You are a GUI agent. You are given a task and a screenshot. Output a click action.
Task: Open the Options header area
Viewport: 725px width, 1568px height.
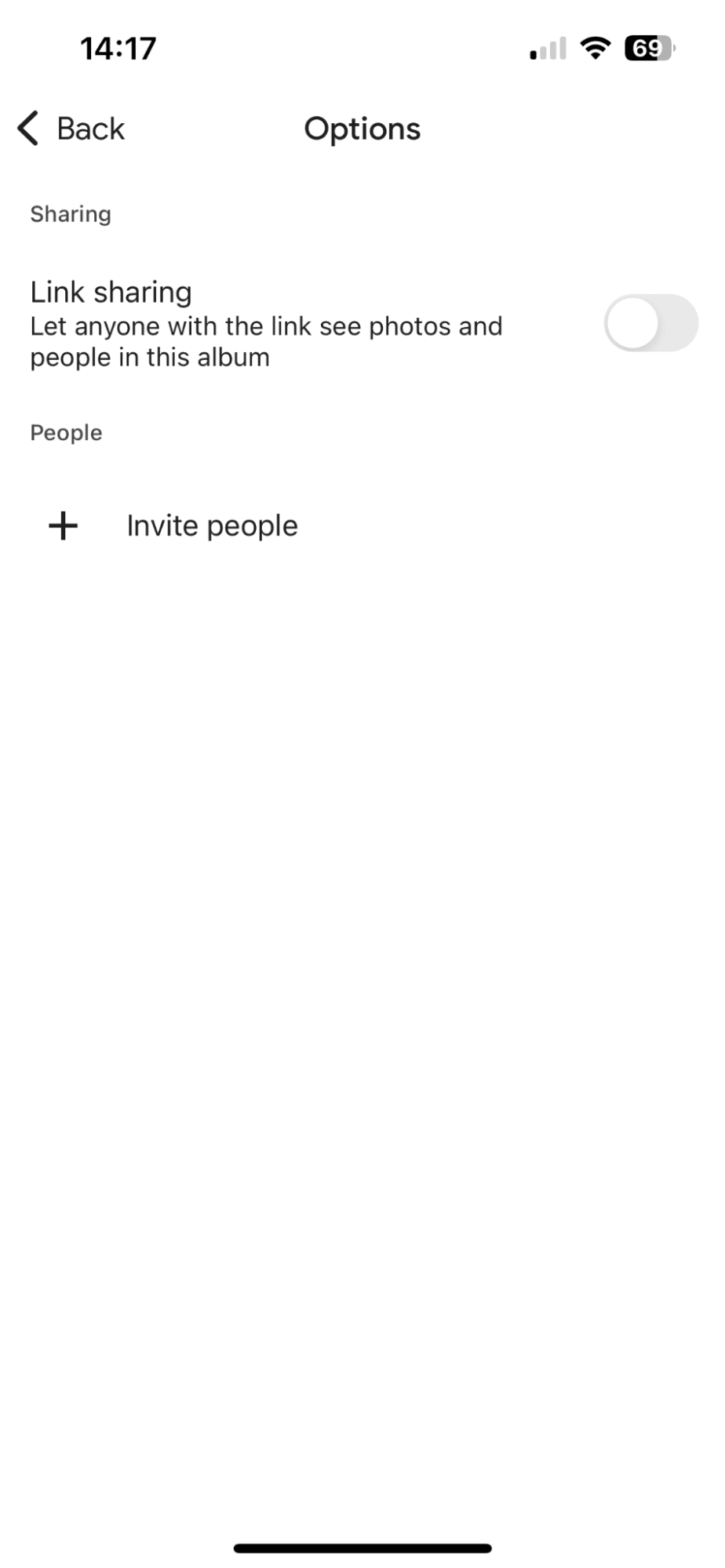(362, 128)
